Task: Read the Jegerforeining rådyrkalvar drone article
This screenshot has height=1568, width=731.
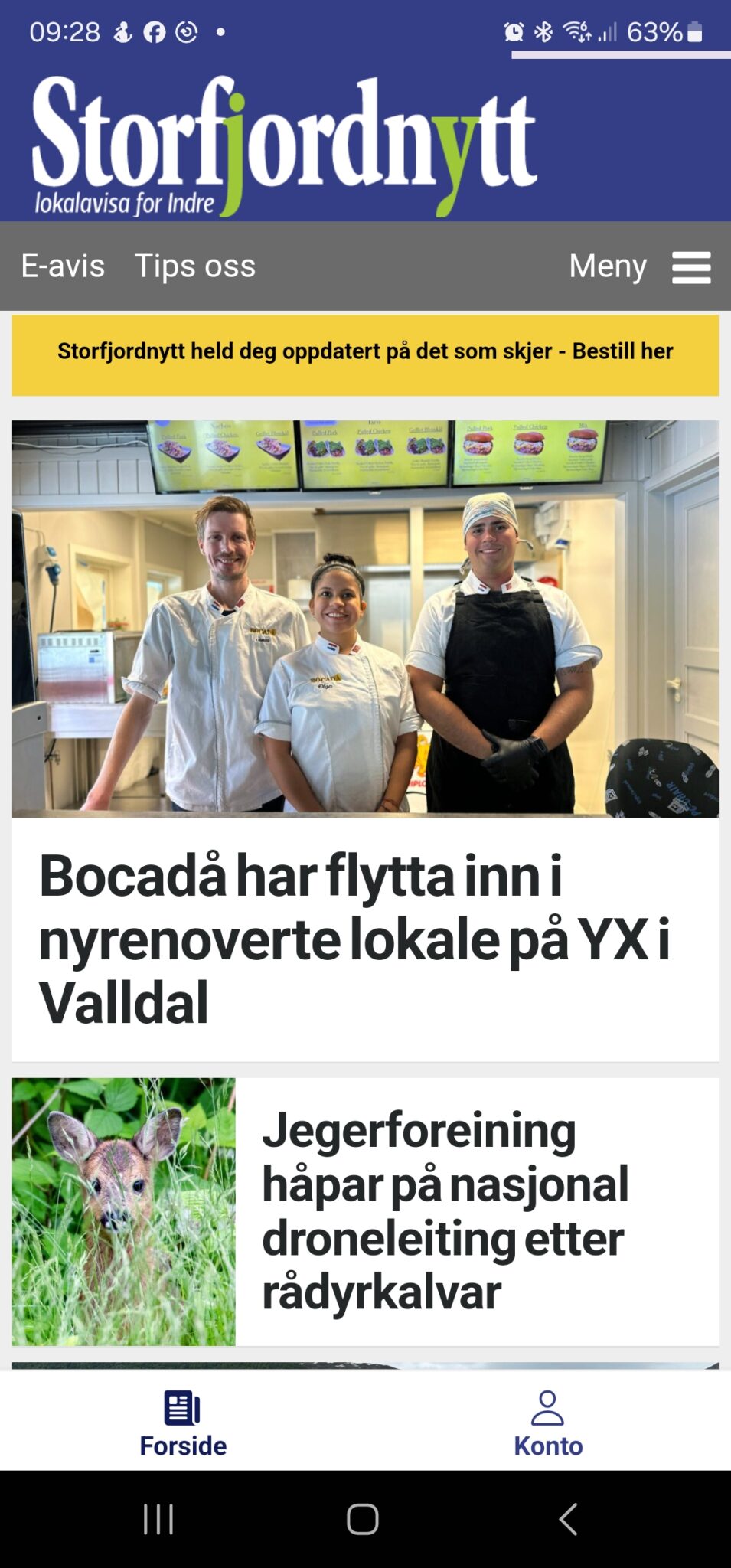Action: coord(444,1211)
